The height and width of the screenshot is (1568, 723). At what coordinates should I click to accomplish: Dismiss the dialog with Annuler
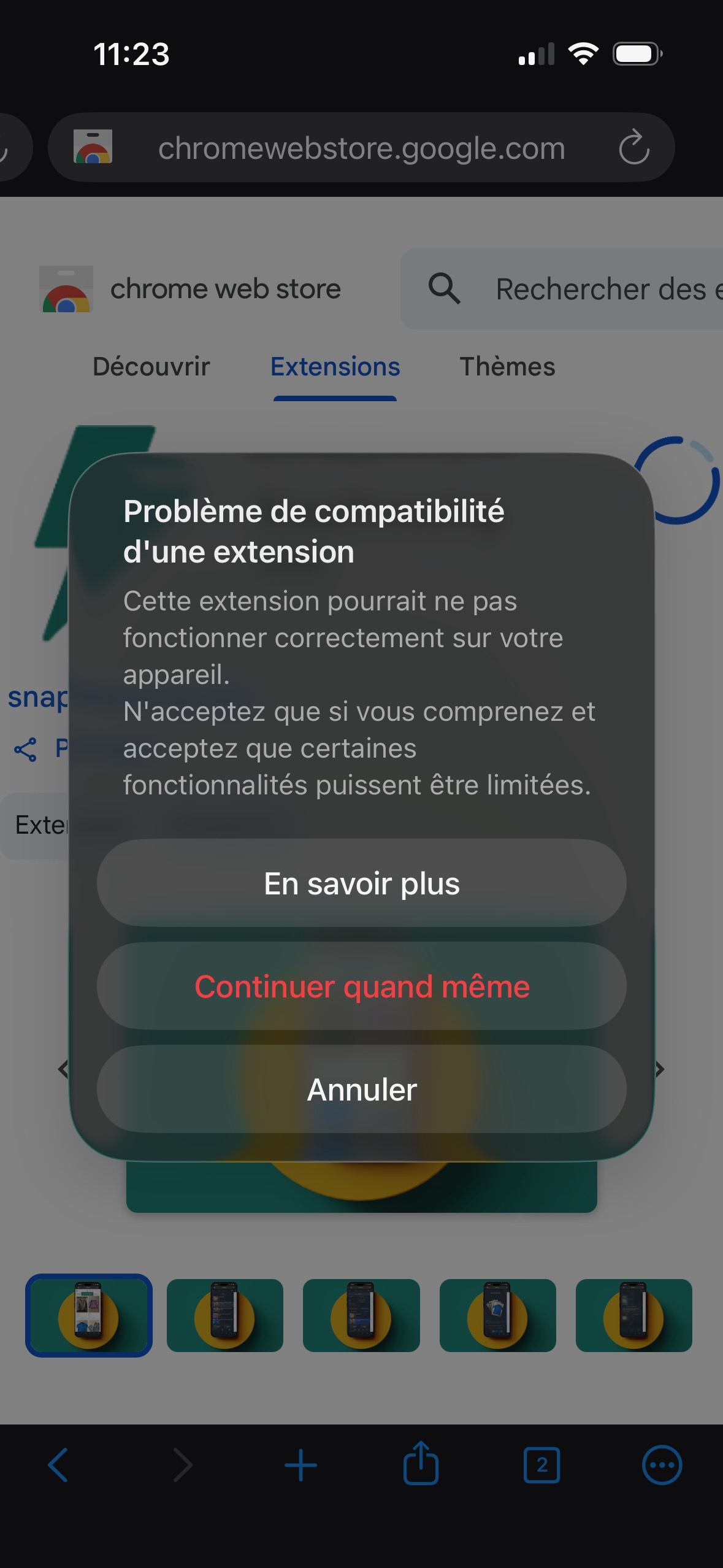coord(361,1090)
